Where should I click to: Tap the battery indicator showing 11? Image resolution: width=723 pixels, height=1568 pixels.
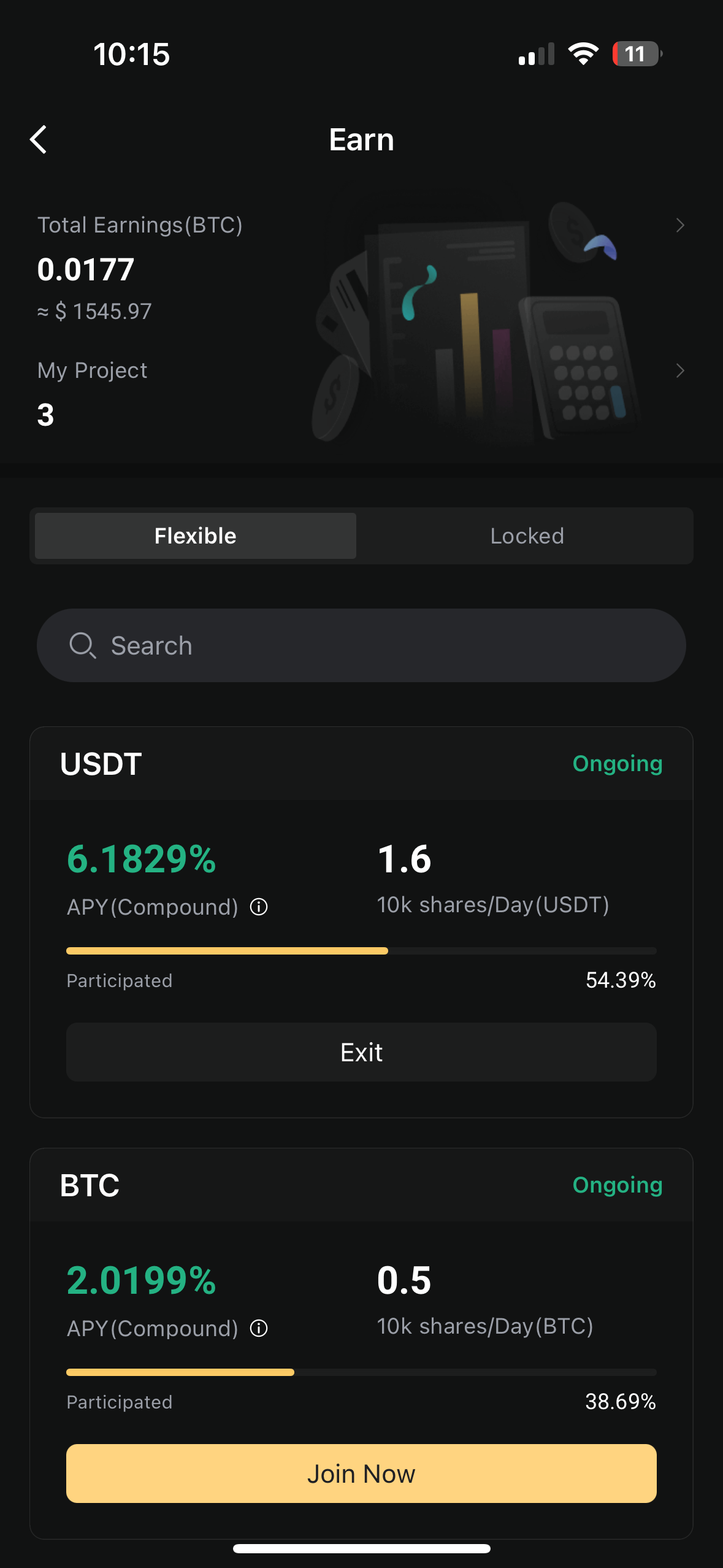pyautogui.click(x=635, y=54)
